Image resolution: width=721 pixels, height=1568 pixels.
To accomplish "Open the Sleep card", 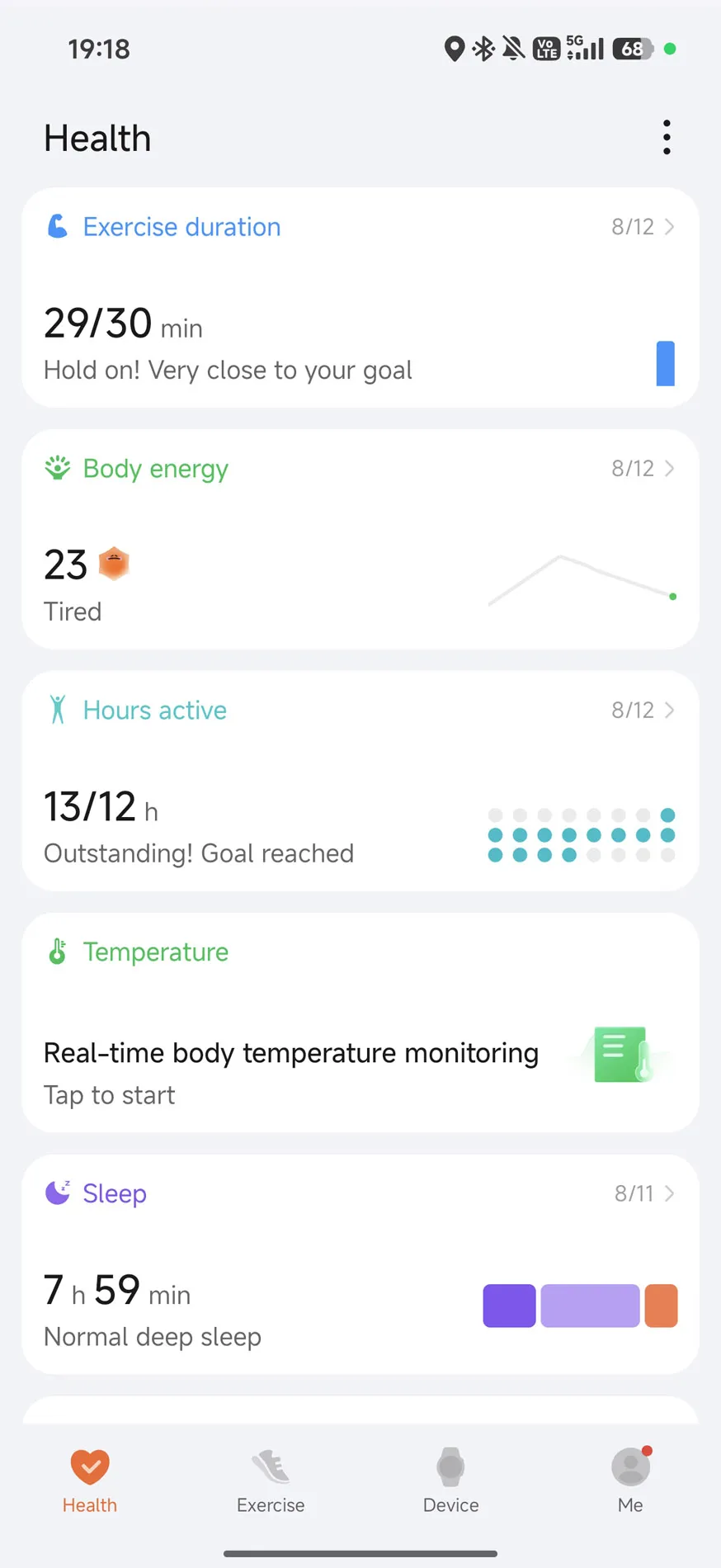I will pos(360,1264).
